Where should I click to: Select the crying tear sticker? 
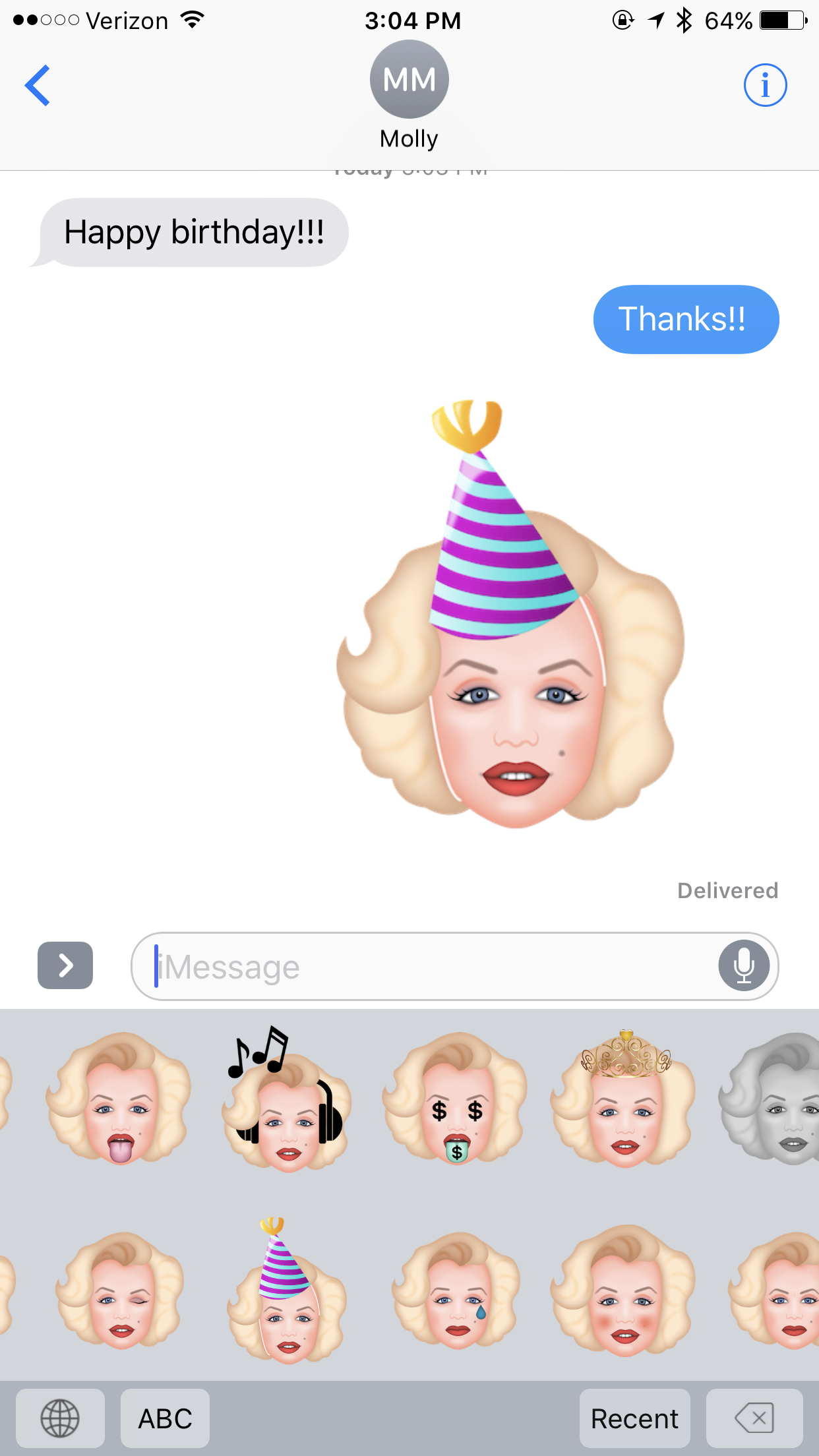click(456, 1290)
